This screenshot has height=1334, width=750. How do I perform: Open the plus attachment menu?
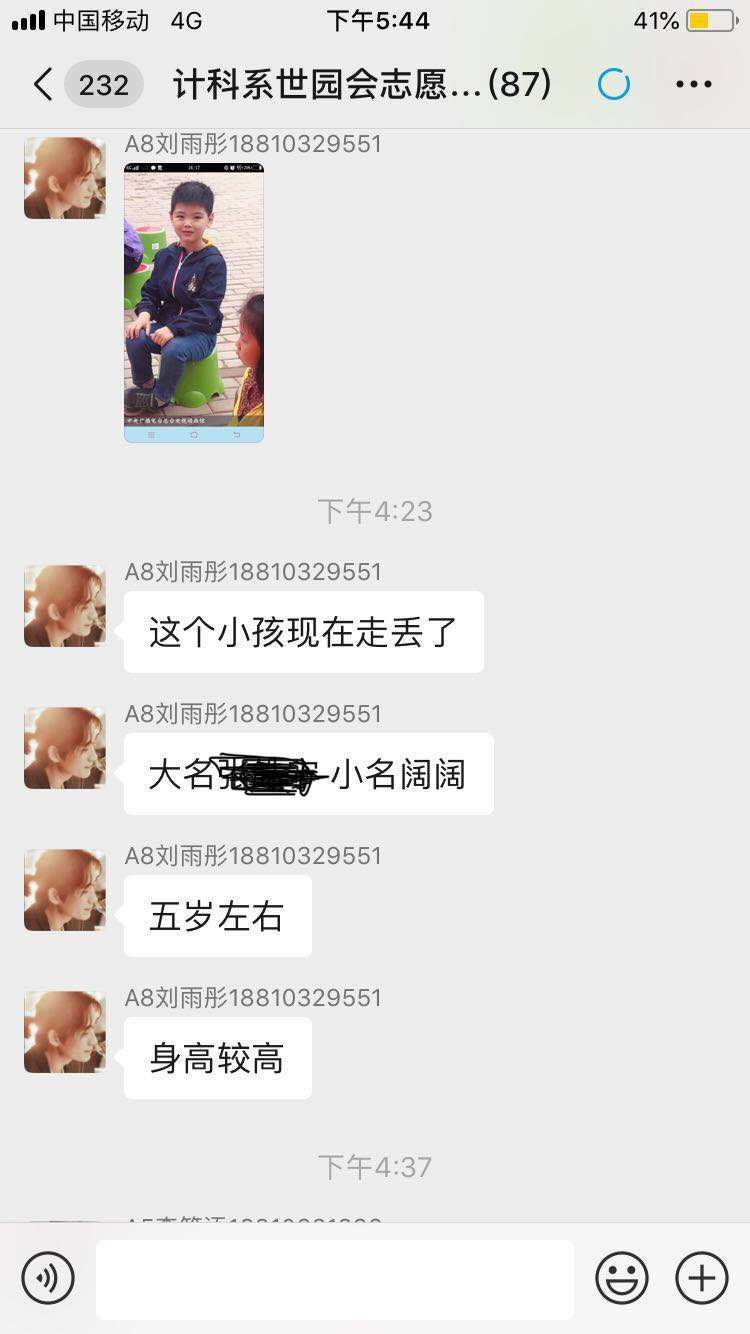click(702, 1278)
